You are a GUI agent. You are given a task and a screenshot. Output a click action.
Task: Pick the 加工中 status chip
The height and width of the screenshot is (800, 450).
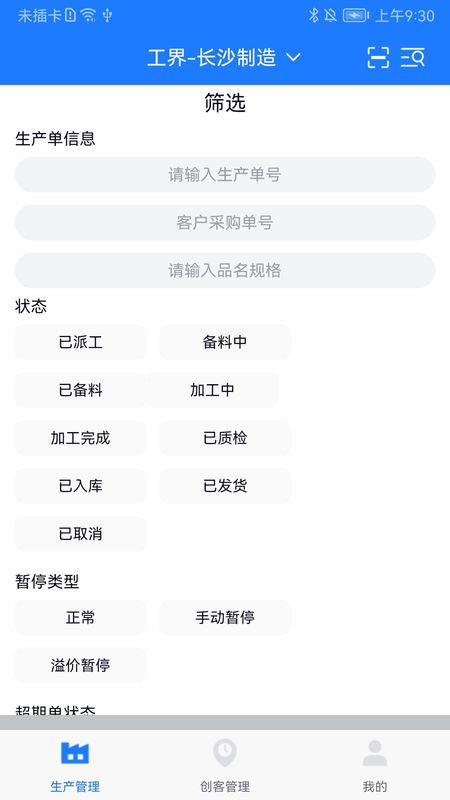click(x=213, y=390)
